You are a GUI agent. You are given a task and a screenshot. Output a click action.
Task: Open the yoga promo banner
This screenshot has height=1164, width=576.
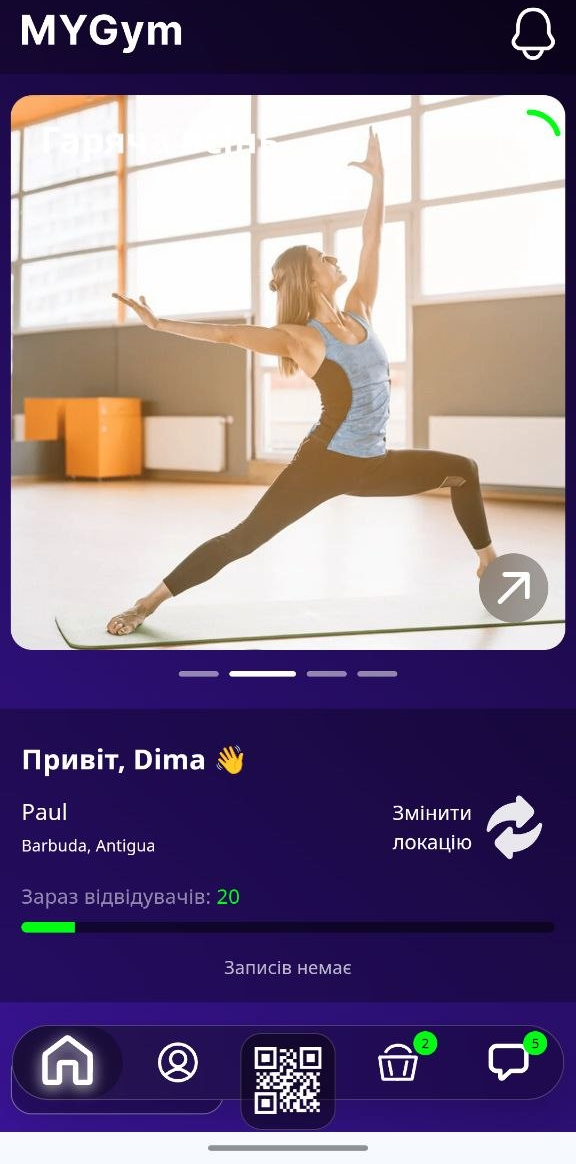(x=288, y=372)
